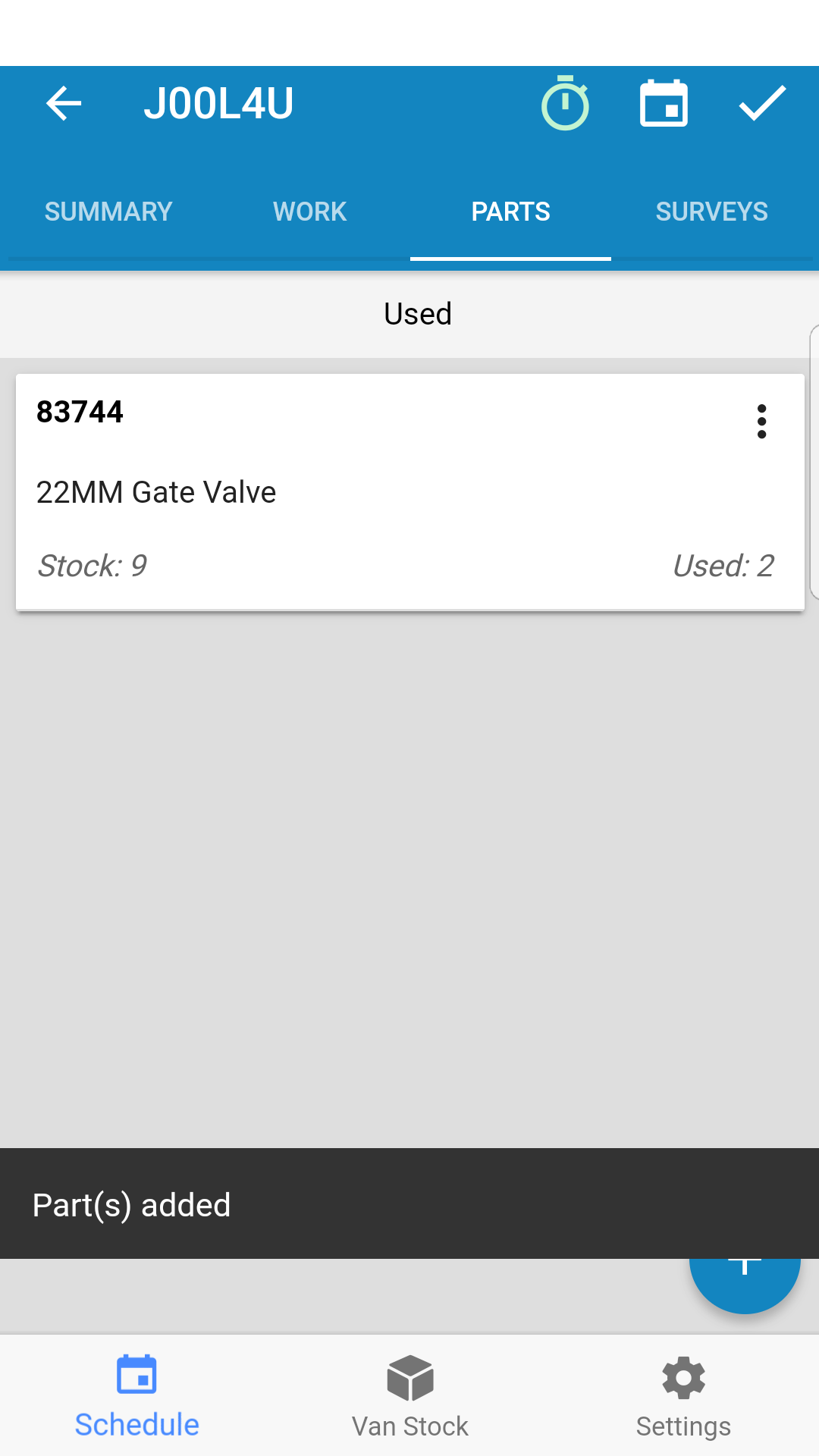
Task: Switch to the Surveys tab
Action: 711,212
